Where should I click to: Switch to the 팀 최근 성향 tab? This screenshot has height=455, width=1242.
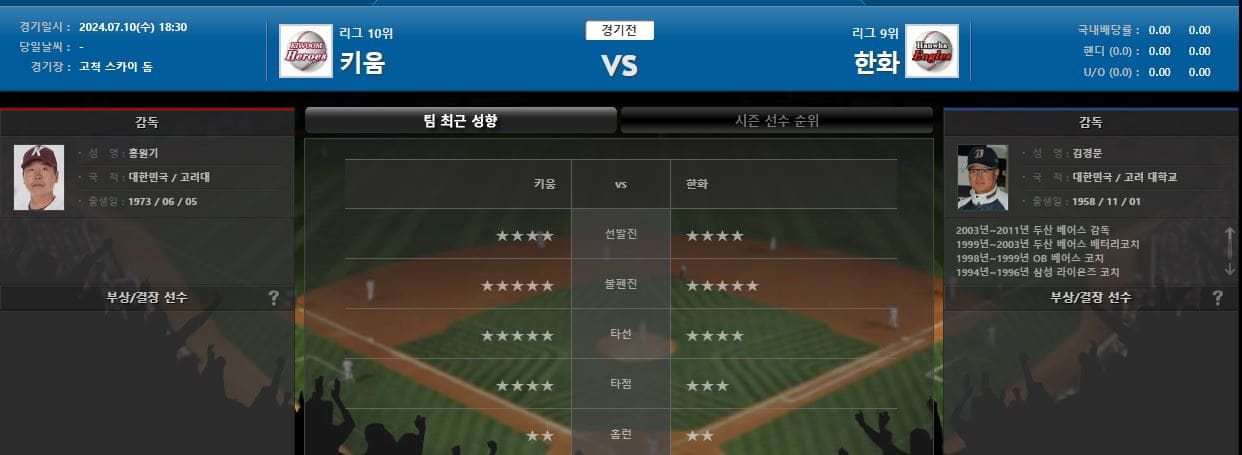point(460,121)
